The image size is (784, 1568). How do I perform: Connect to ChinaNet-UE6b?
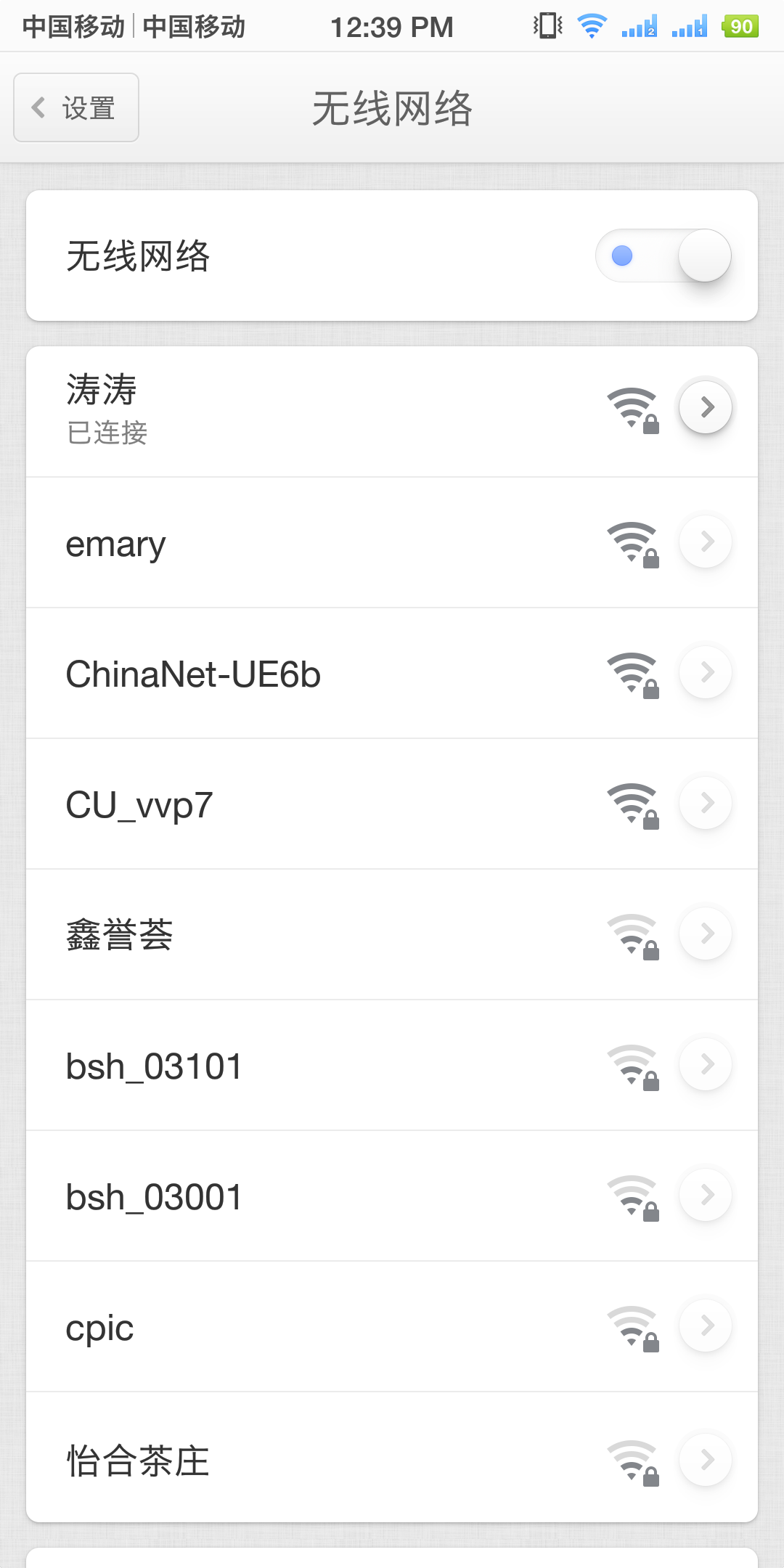(x=290, y=674)
